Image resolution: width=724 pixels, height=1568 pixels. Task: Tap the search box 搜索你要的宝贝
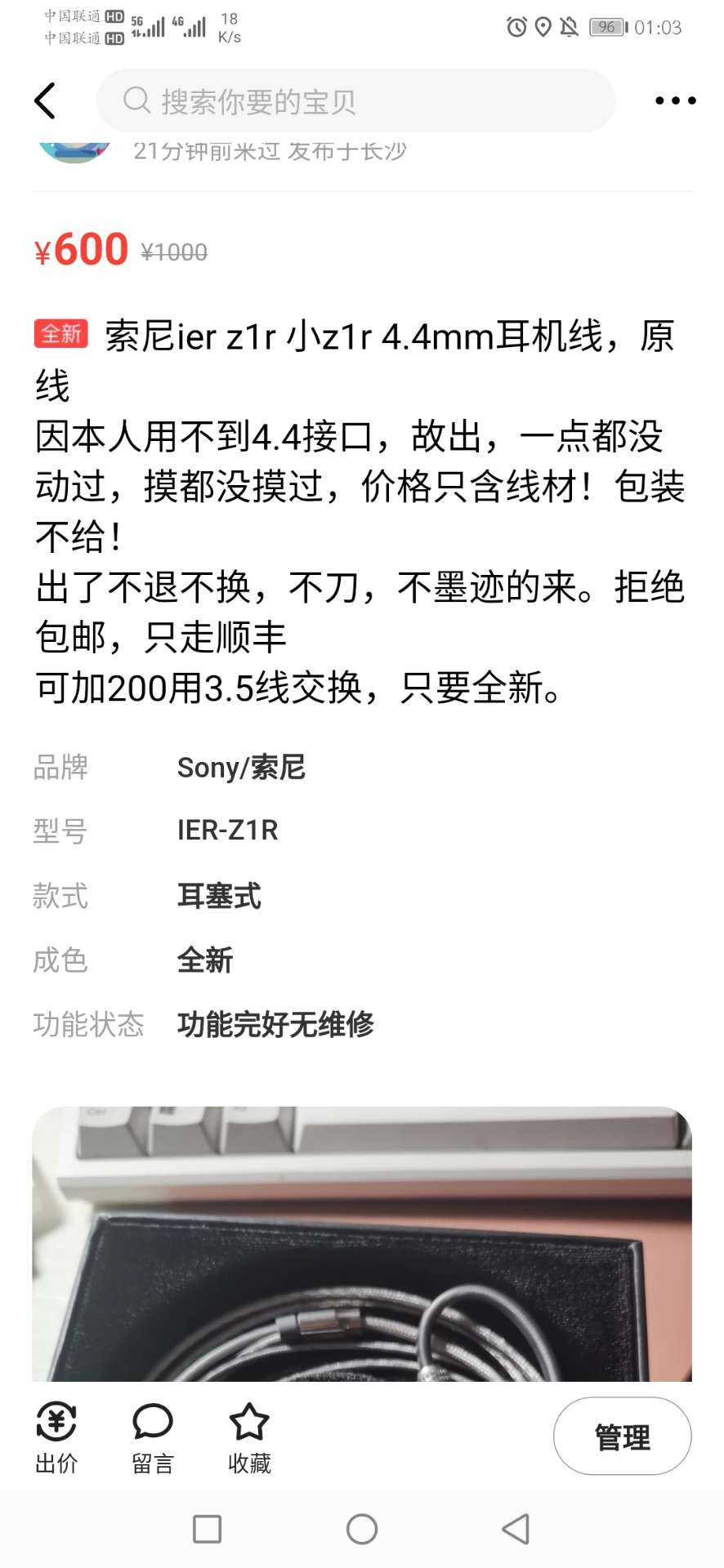coord(355,101)
